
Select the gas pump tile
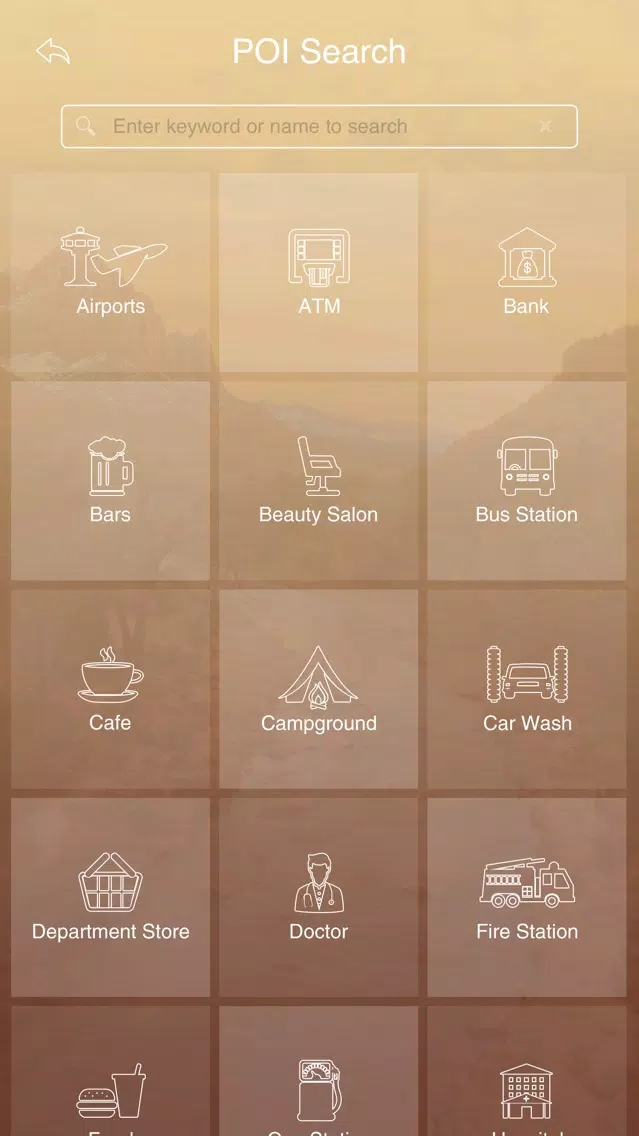point(319,1072)
